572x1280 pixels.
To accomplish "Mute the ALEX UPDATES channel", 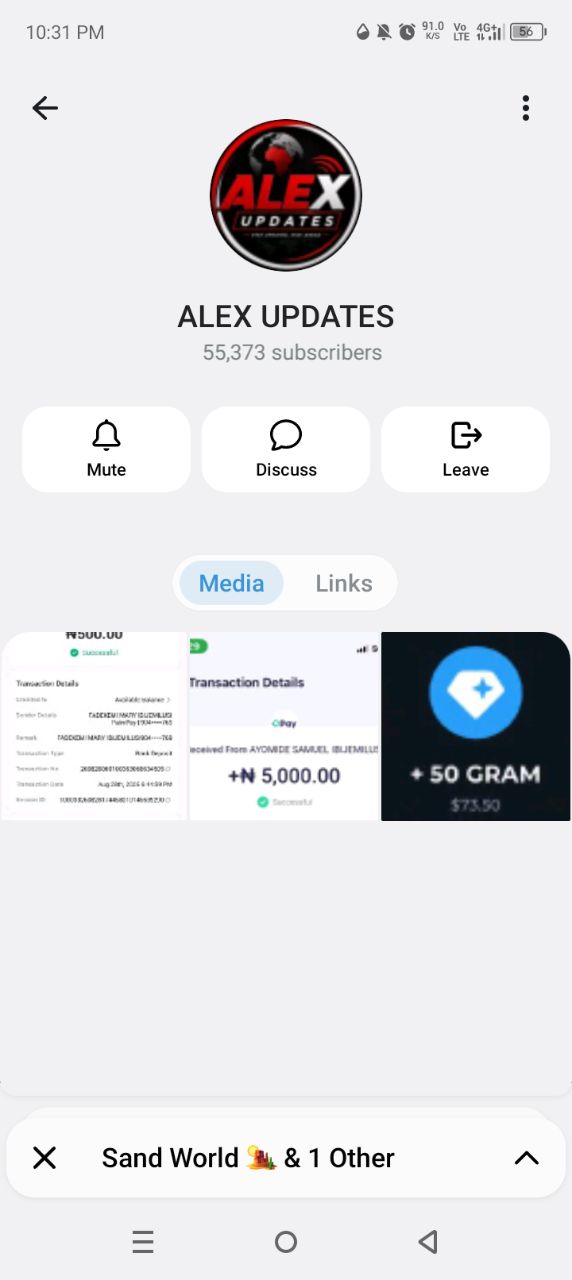I will click(106, 449).
